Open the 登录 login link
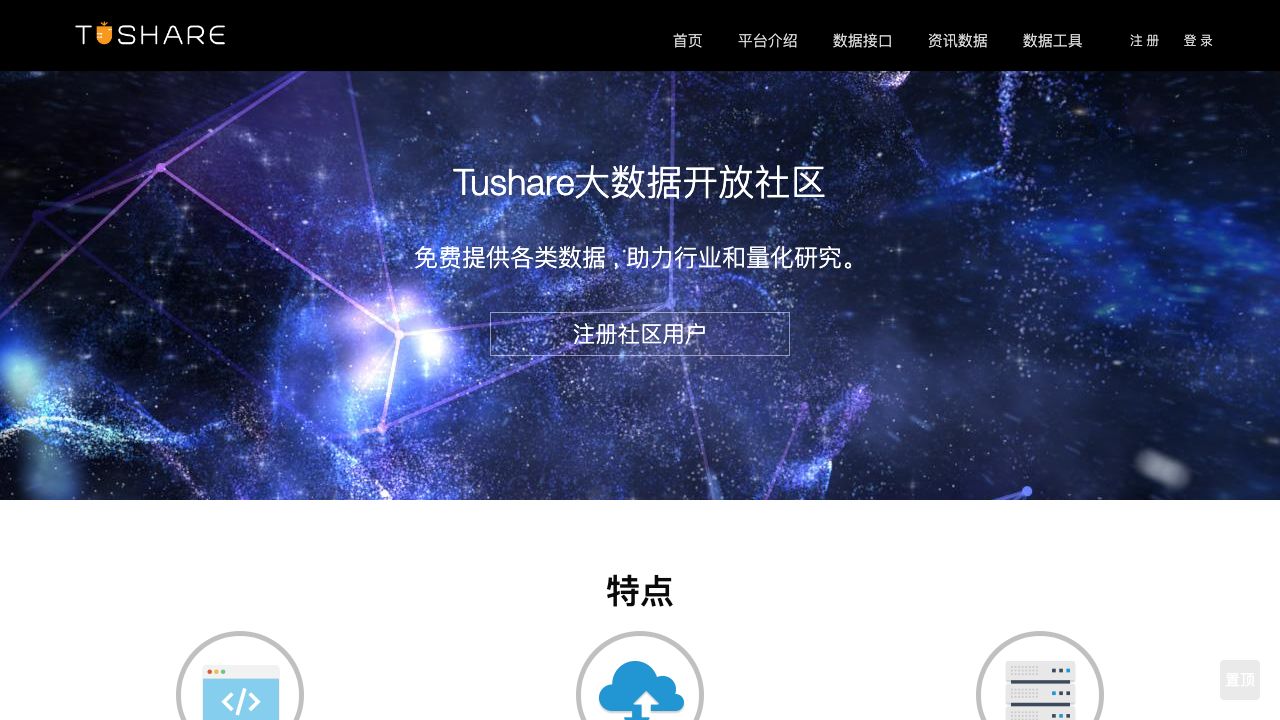 [x=1198, y=41]
